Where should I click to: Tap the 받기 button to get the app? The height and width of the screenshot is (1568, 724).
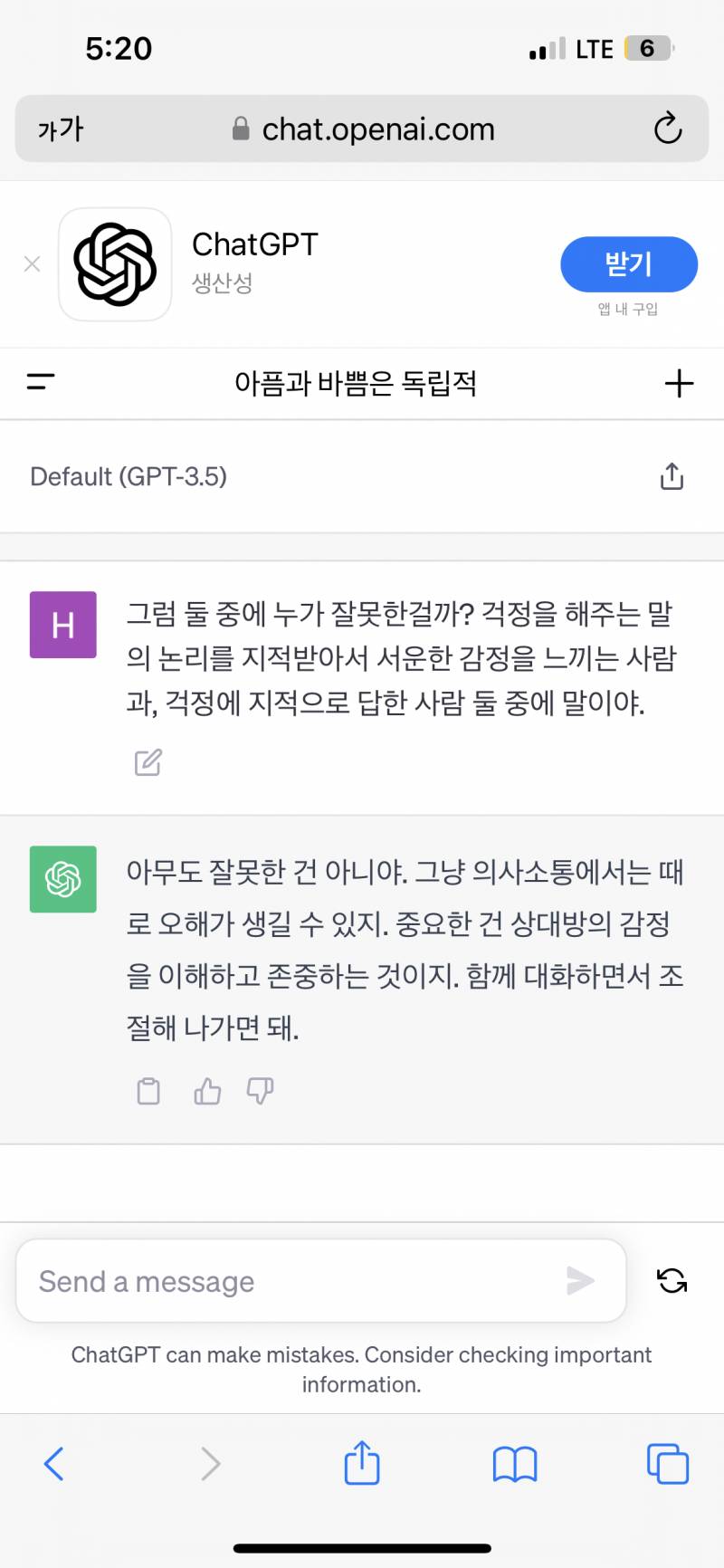click(x=628, y=264)
